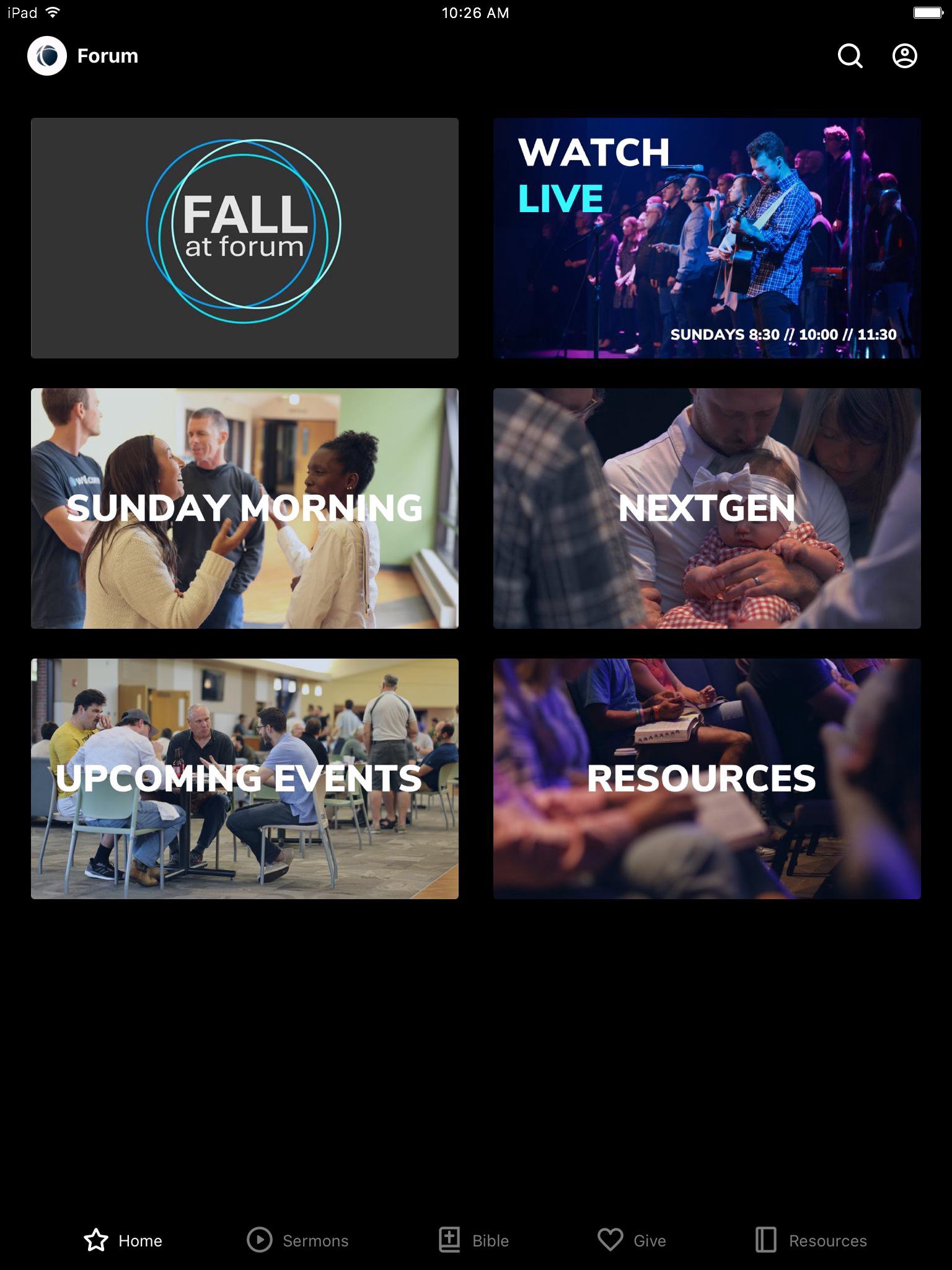This screenshot has width=952, height=1270.
Task: Open the Watch Live tile
Action: point(707,238)
